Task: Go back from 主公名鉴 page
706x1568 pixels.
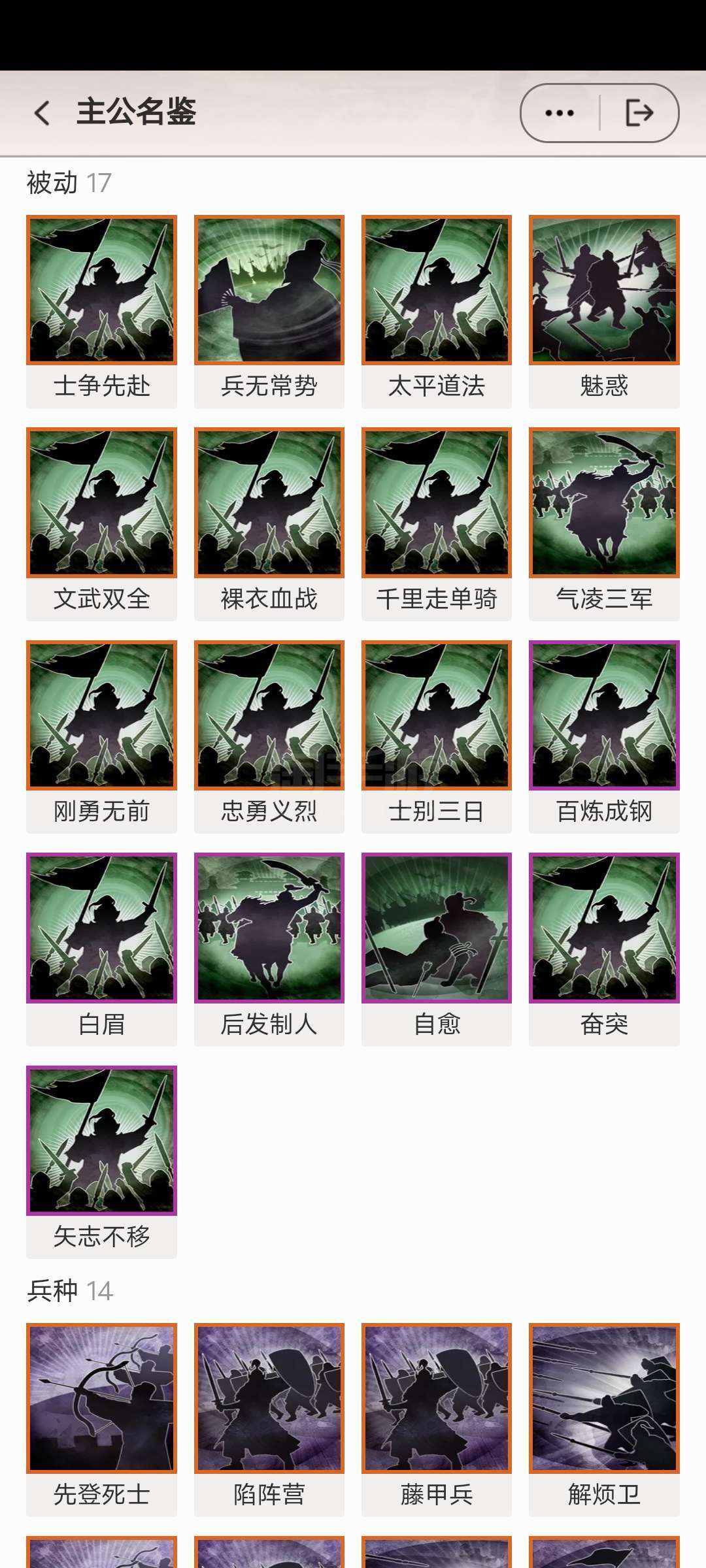Action: pyautogui.click(x=42, y=113)
